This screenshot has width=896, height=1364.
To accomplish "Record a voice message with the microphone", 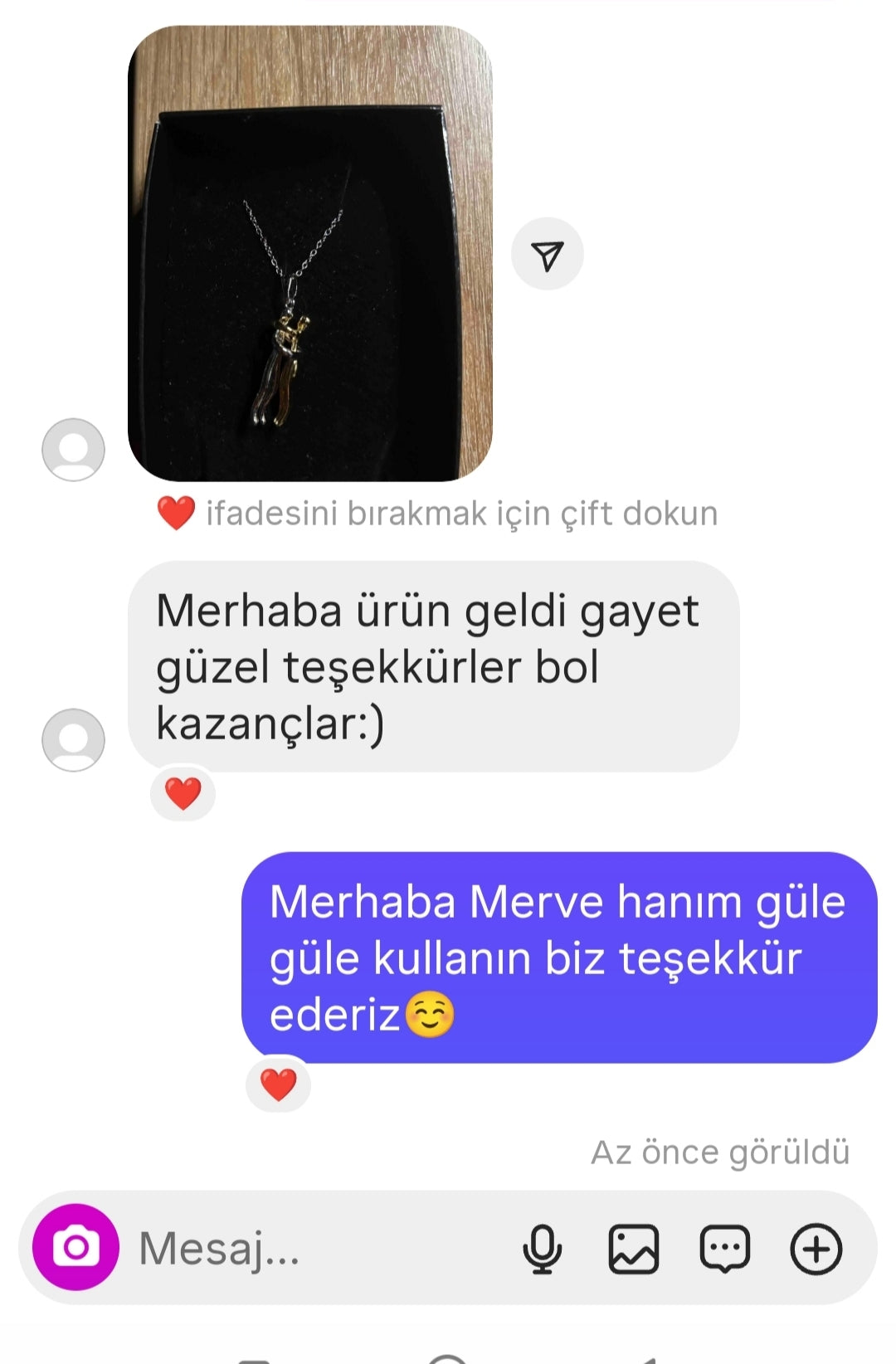I will (x=542, y=1249).
